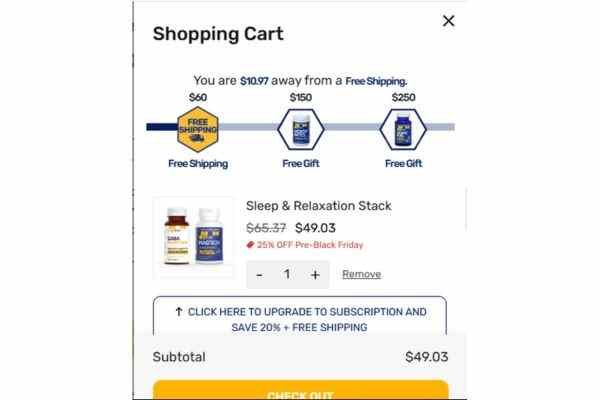Open the Sleep & Relaxation Stack product image

pos(193,238)
